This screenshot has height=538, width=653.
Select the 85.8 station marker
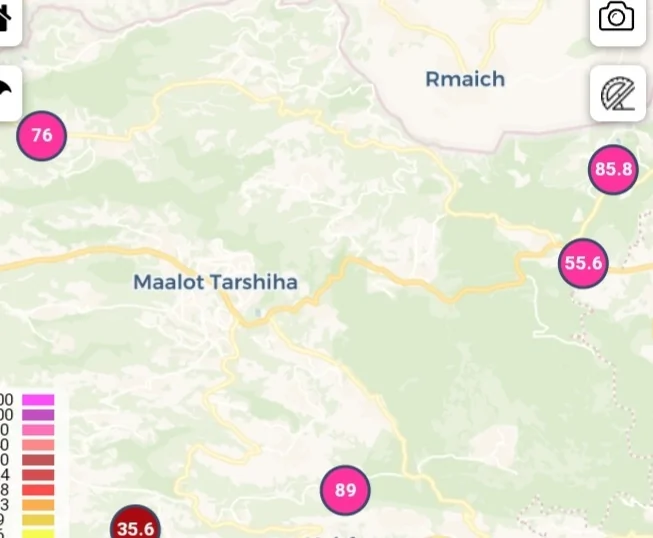point(613,170)
